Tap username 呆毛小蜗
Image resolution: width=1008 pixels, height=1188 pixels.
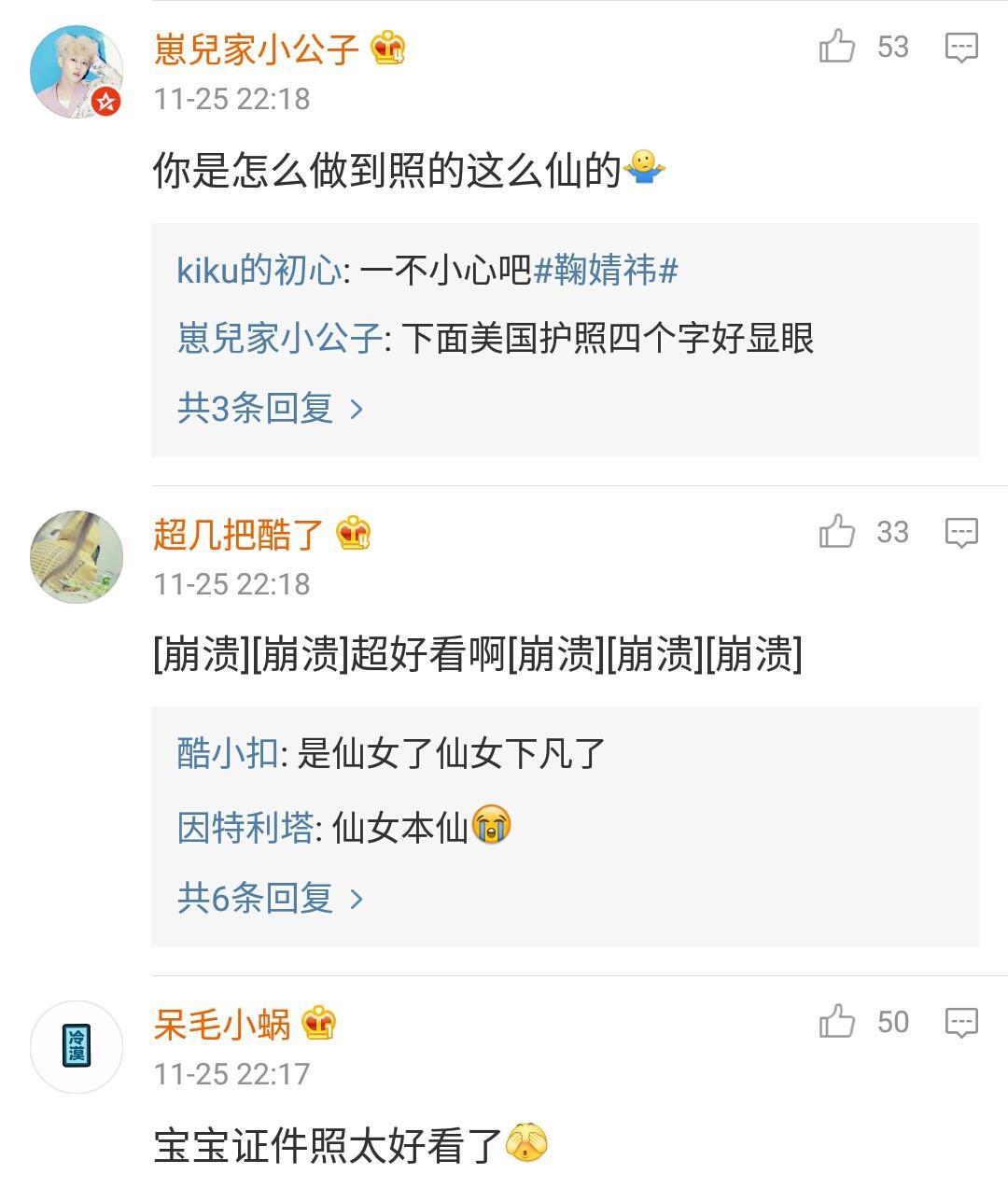[x=222, y=1024]
